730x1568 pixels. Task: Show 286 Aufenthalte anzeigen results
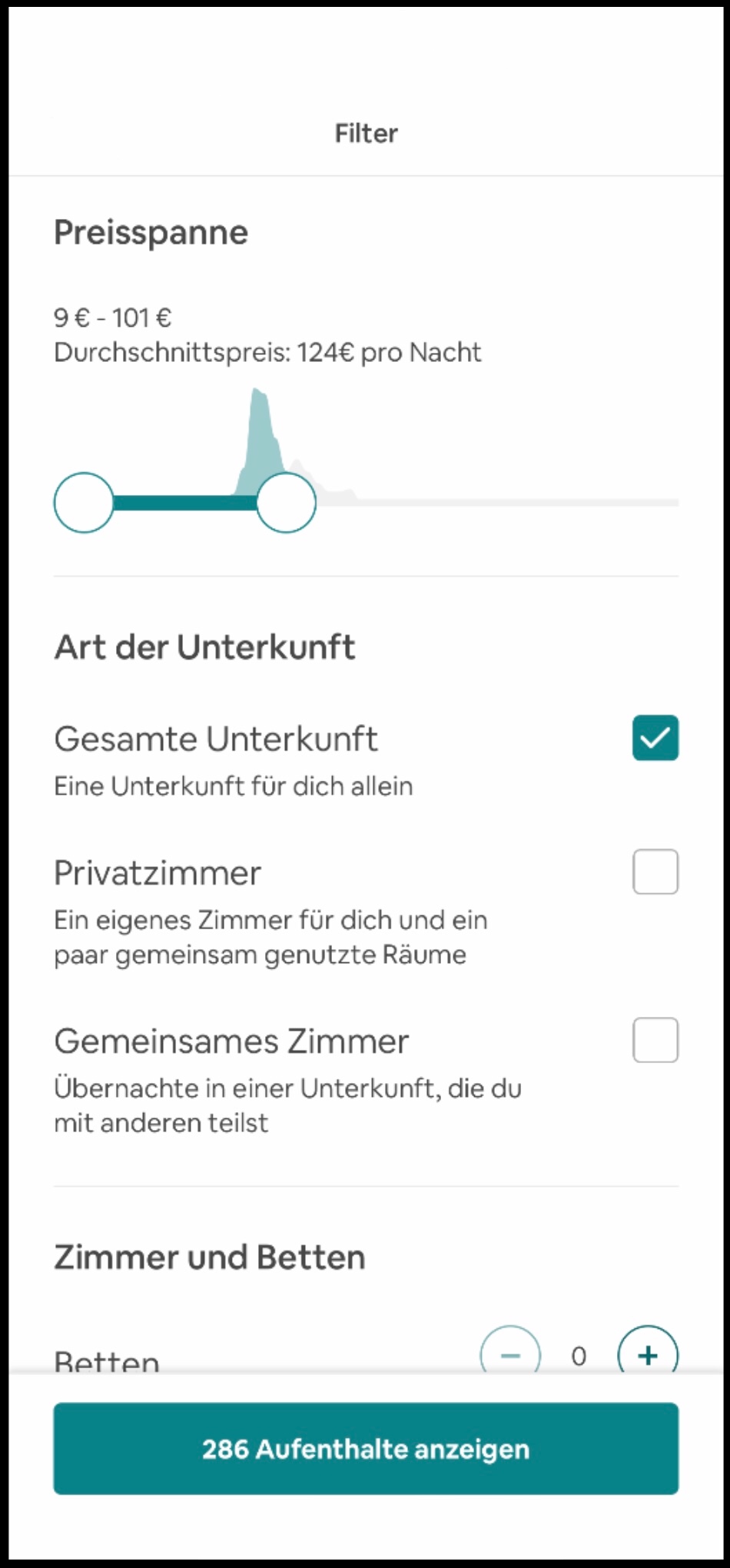point(366,1448)
